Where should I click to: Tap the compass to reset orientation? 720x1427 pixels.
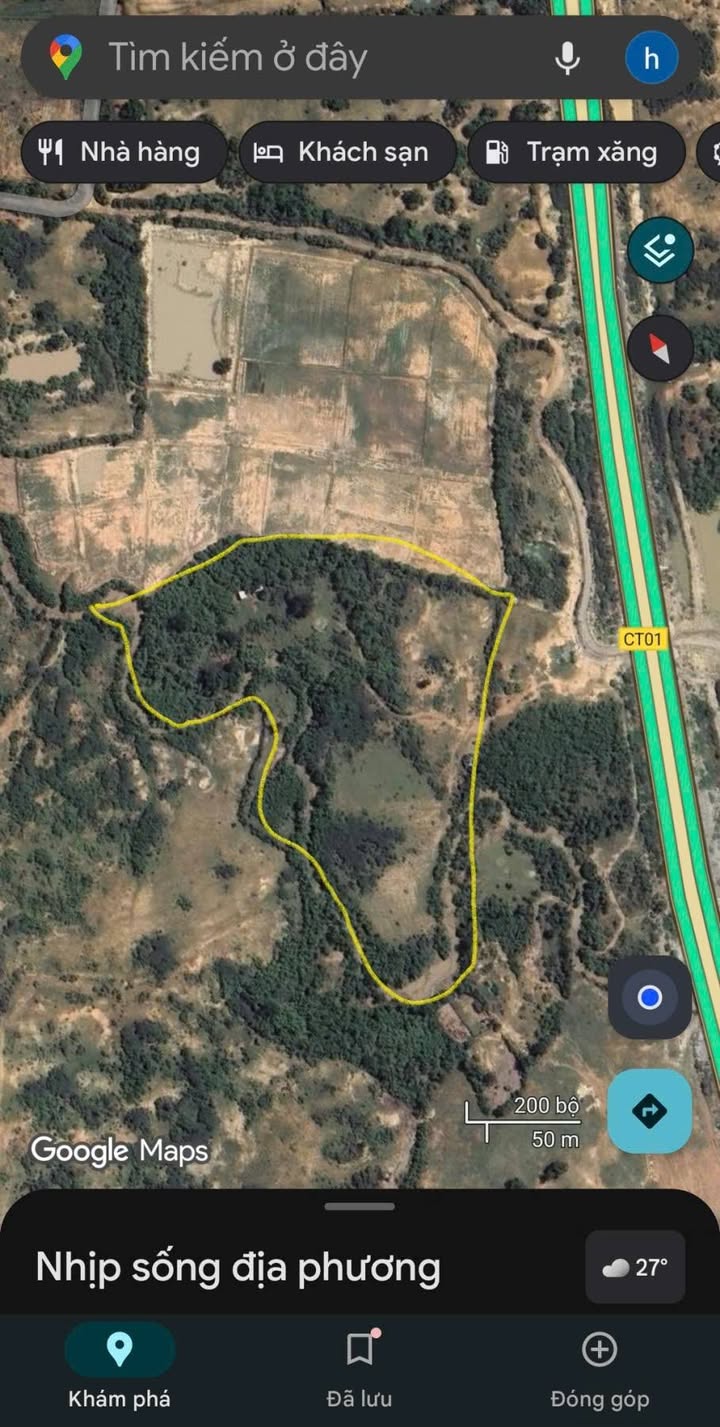click(660, 348)
